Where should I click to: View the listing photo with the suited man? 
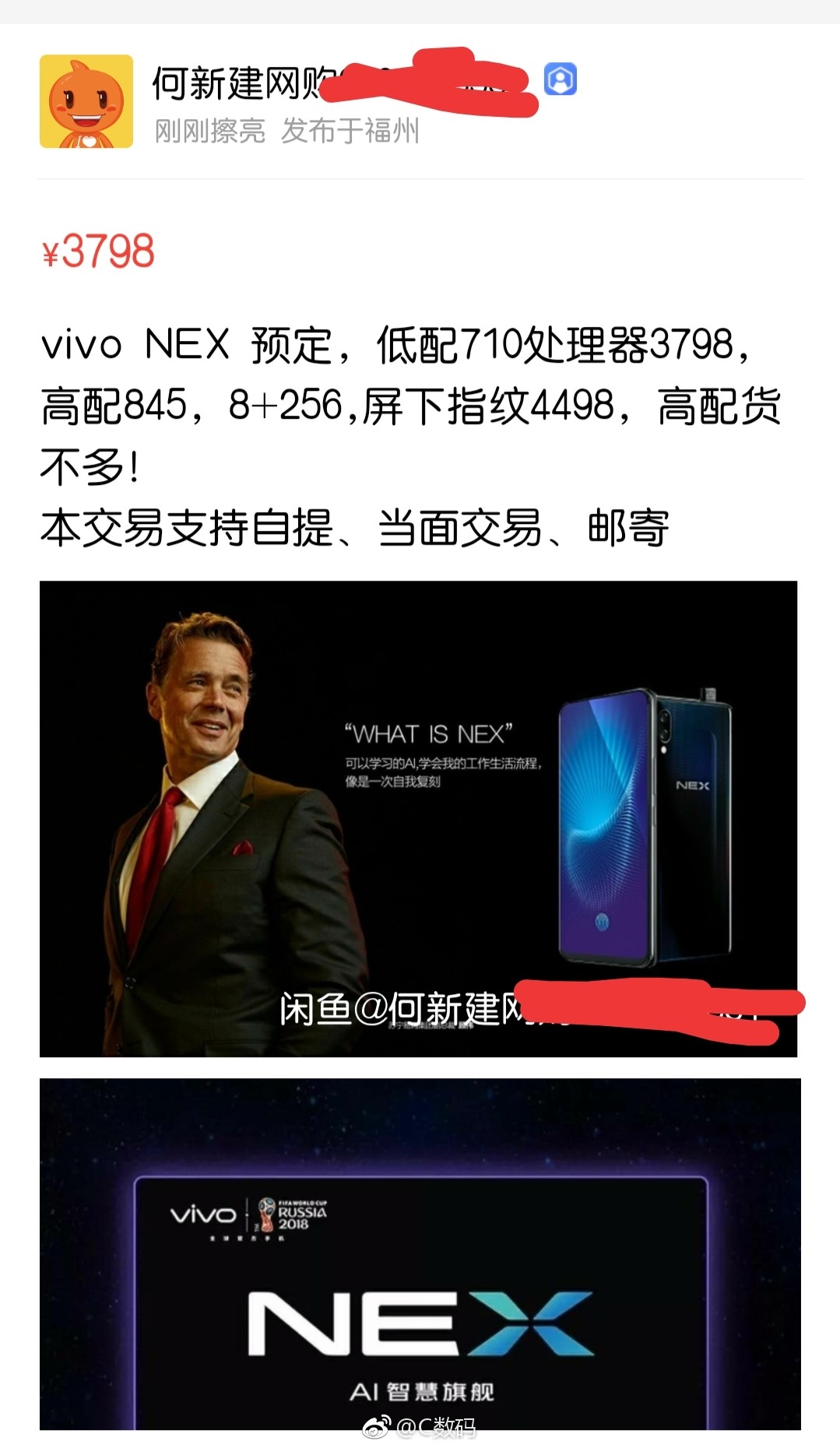tap(418, 818)
